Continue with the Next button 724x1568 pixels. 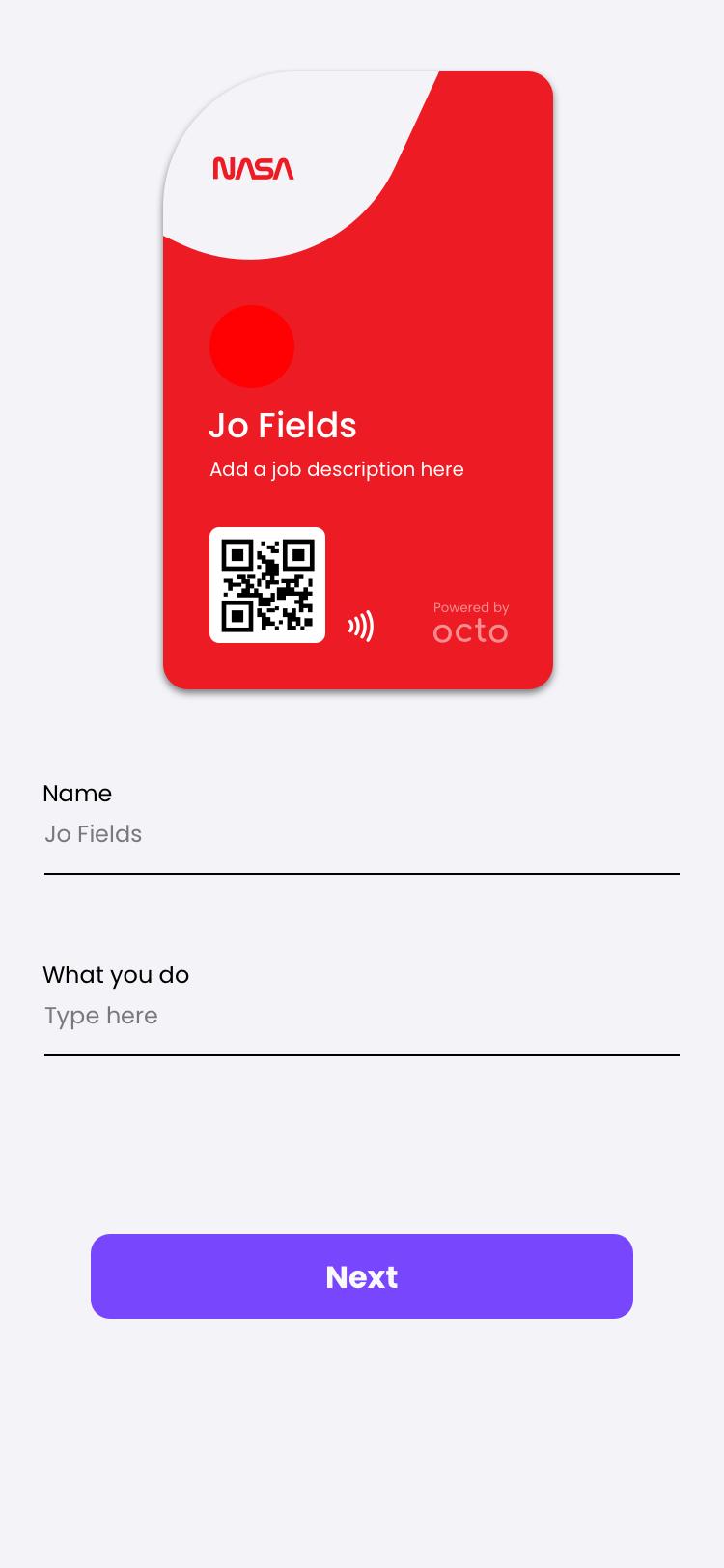362,1276
